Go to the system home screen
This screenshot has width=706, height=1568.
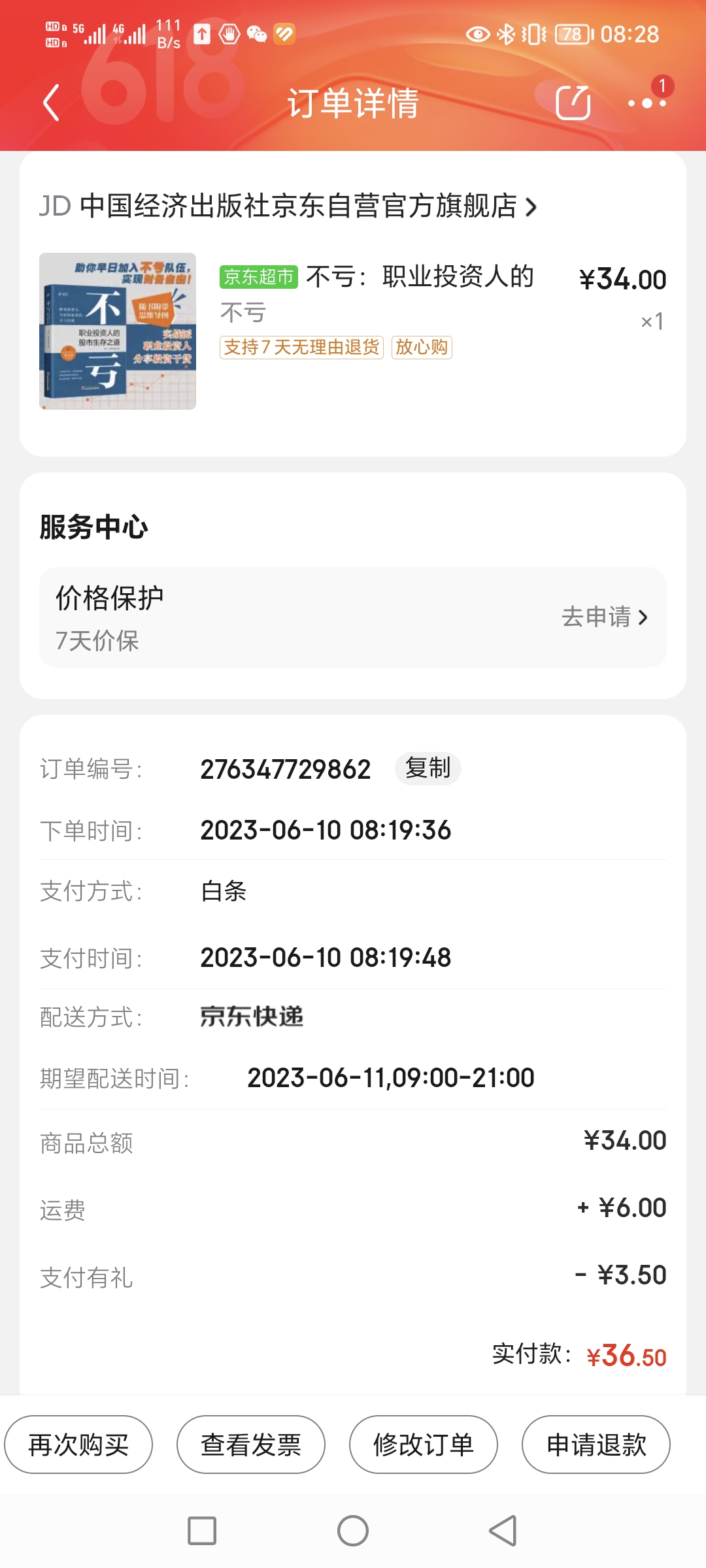[353, 1531]
